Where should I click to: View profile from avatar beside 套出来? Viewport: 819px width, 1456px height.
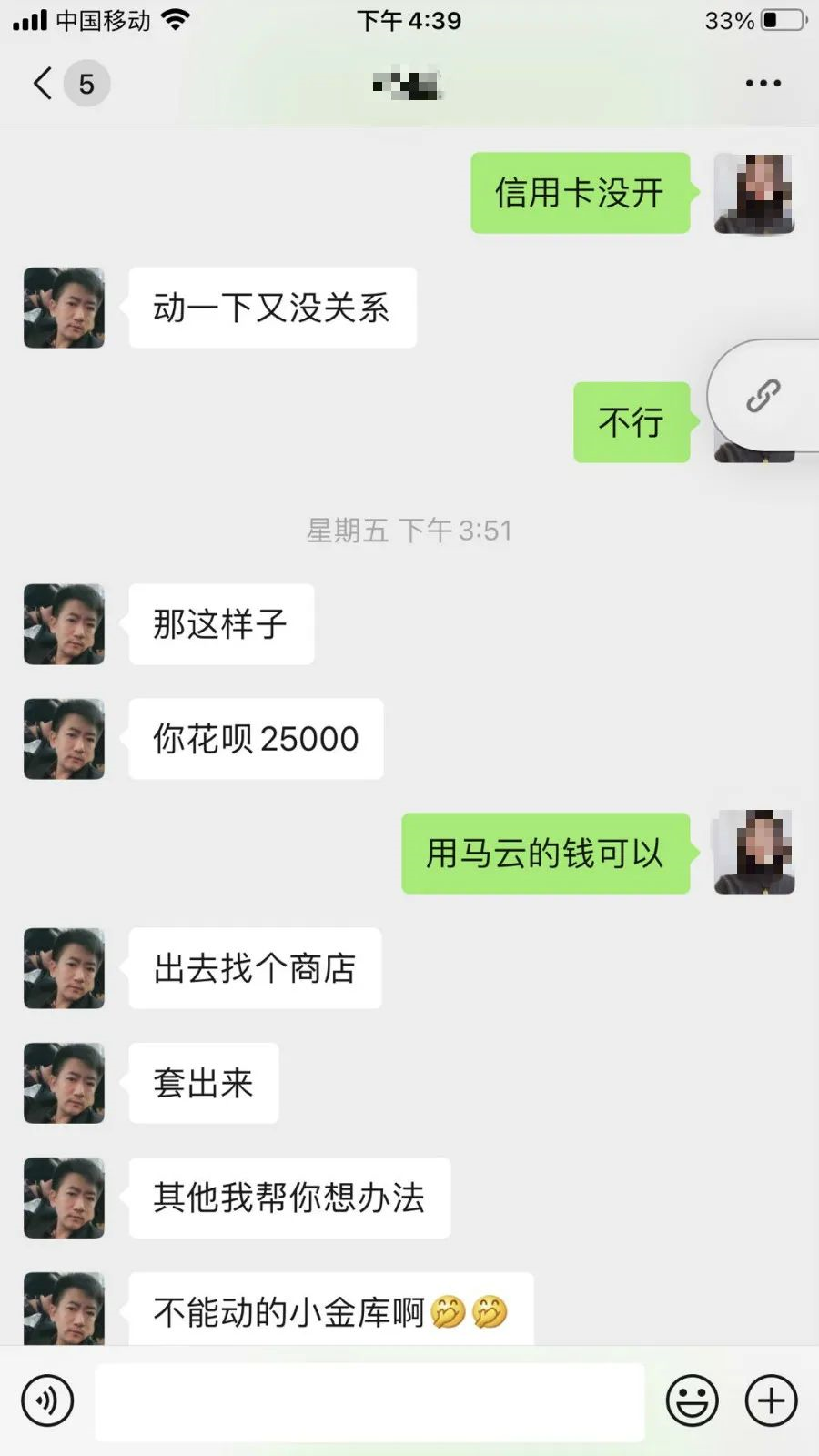point(64,1083)
